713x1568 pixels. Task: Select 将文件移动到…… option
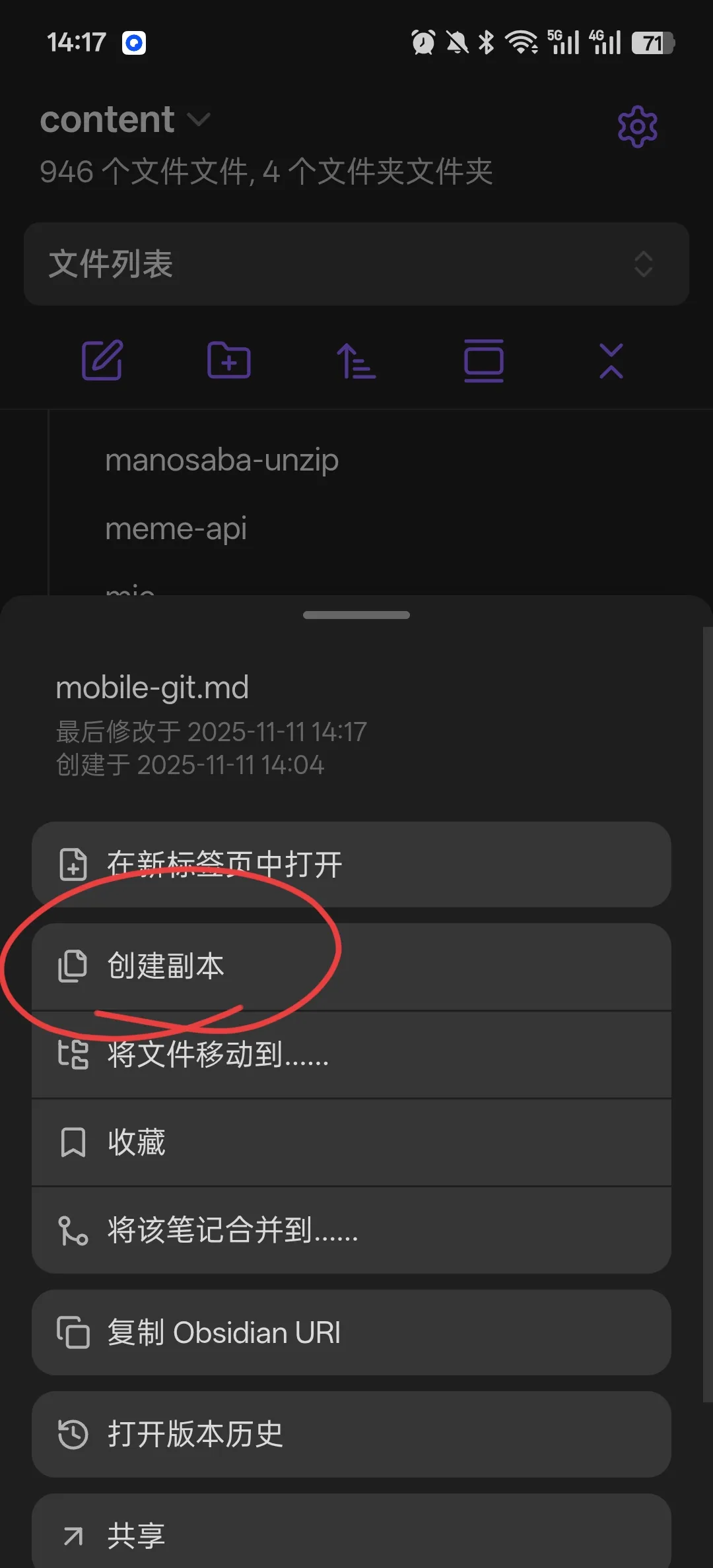click(x=351, y=1054)
